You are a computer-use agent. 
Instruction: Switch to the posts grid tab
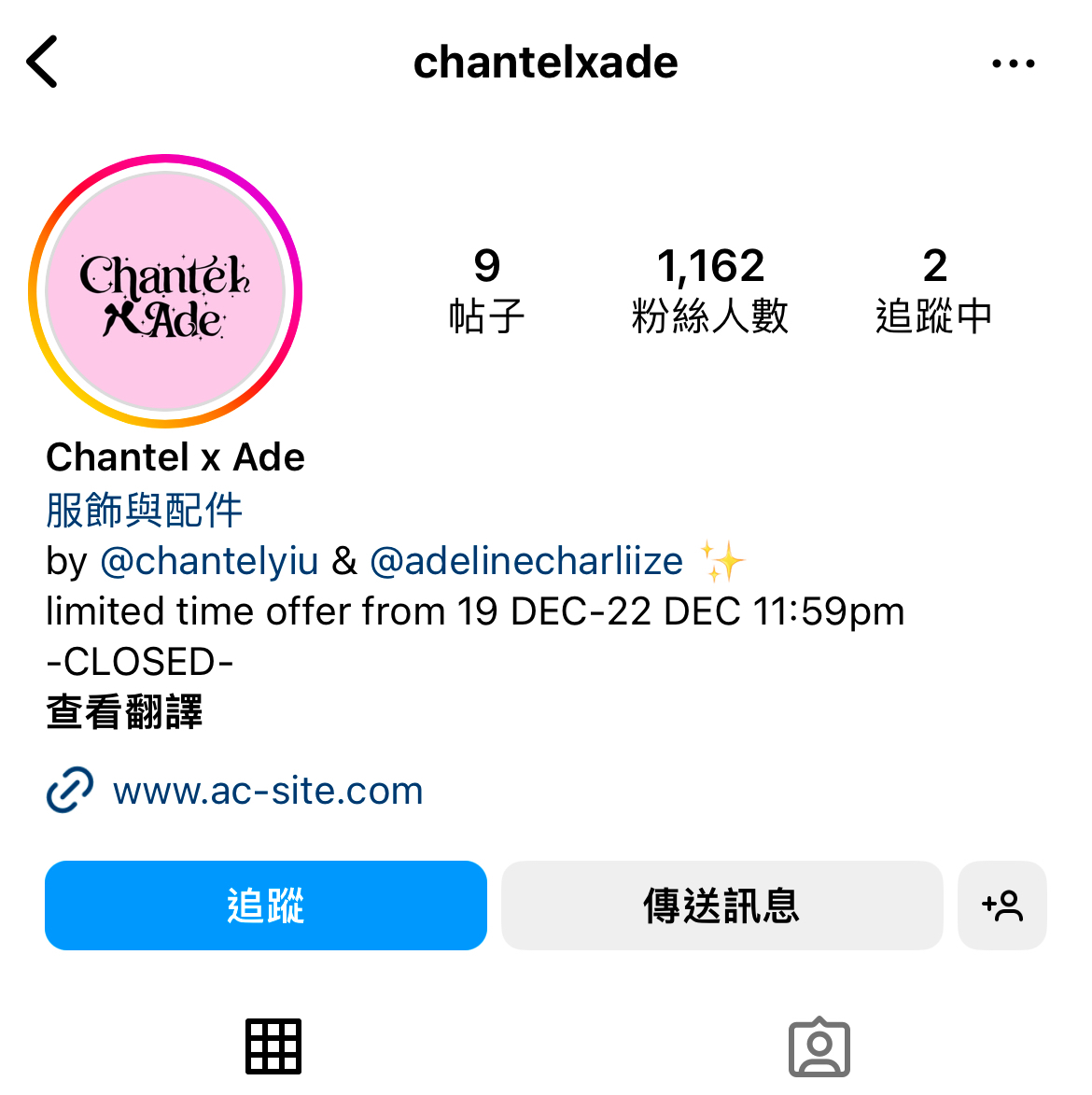coord(273,1046)
